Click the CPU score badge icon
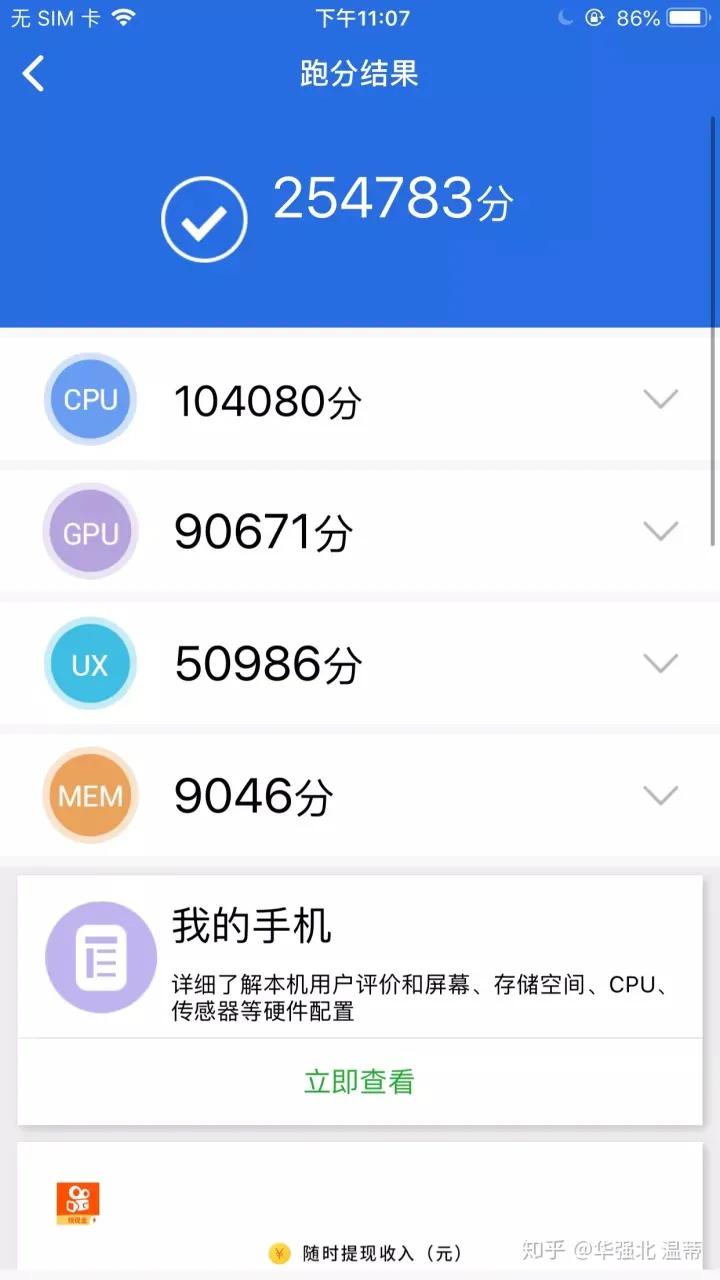Image resolution: width=720 pixels, height=1280 pixels. pos(89,398)
